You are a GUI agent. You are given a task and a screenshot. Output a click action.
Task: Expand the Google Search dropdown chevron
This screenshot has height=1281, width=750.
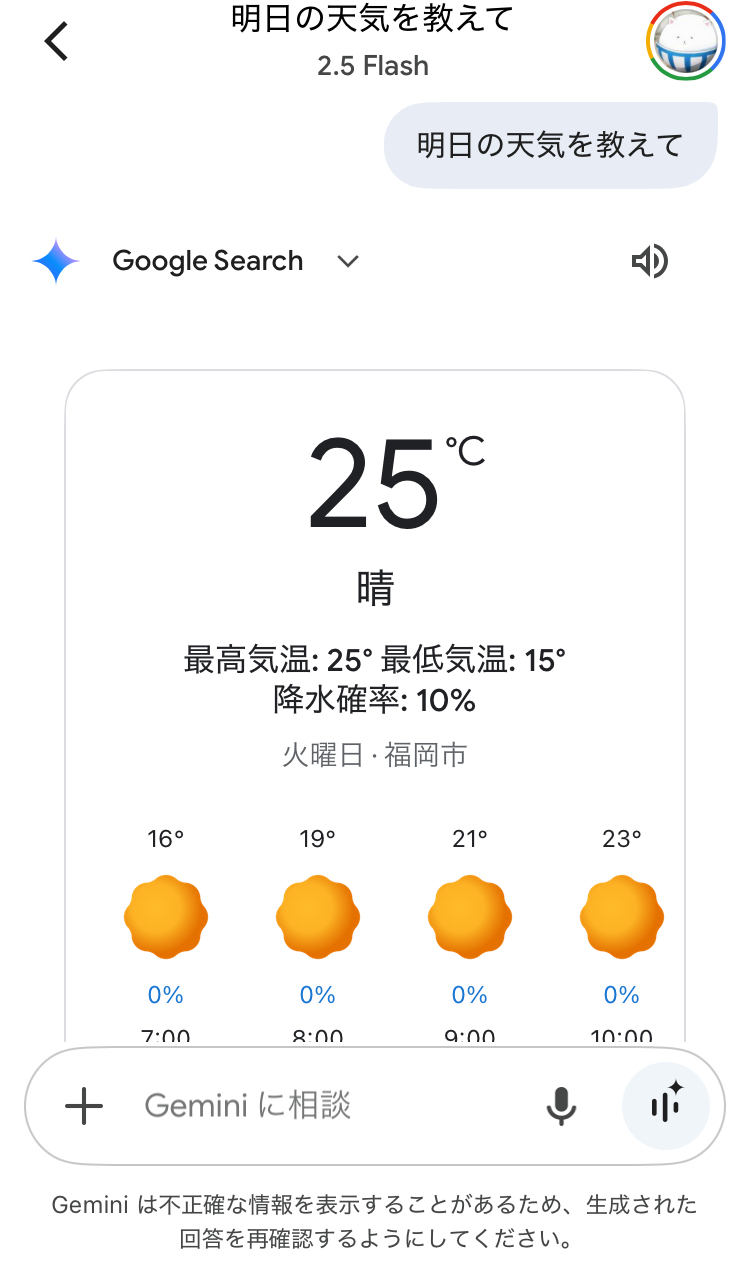(347, 261)
